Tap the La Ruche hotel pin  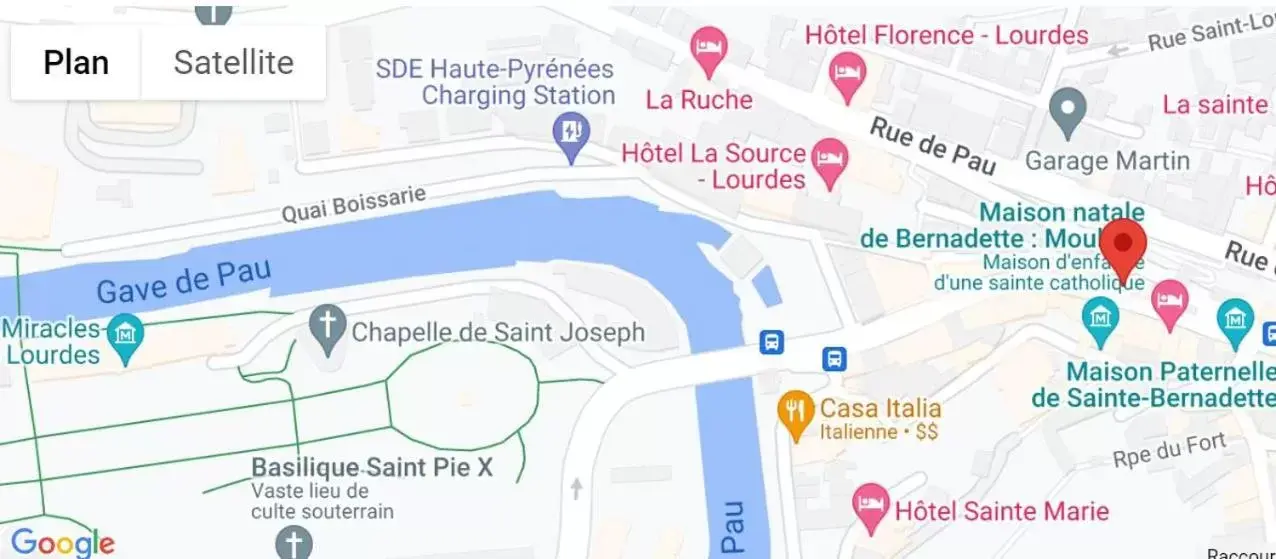click(x=709, y=49)
